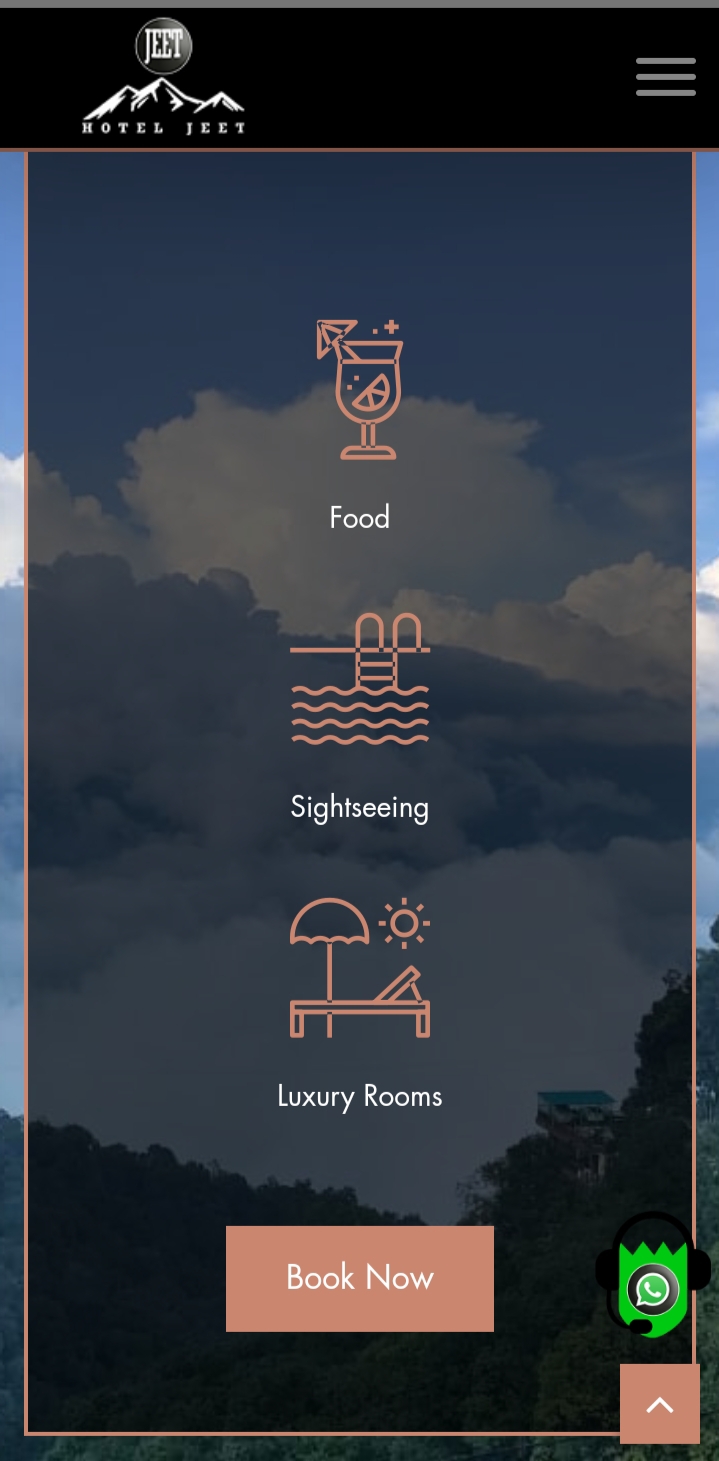Tap the Book Now button
The width and height of the screenshot is (719, 1461).
coord(360,1278)
